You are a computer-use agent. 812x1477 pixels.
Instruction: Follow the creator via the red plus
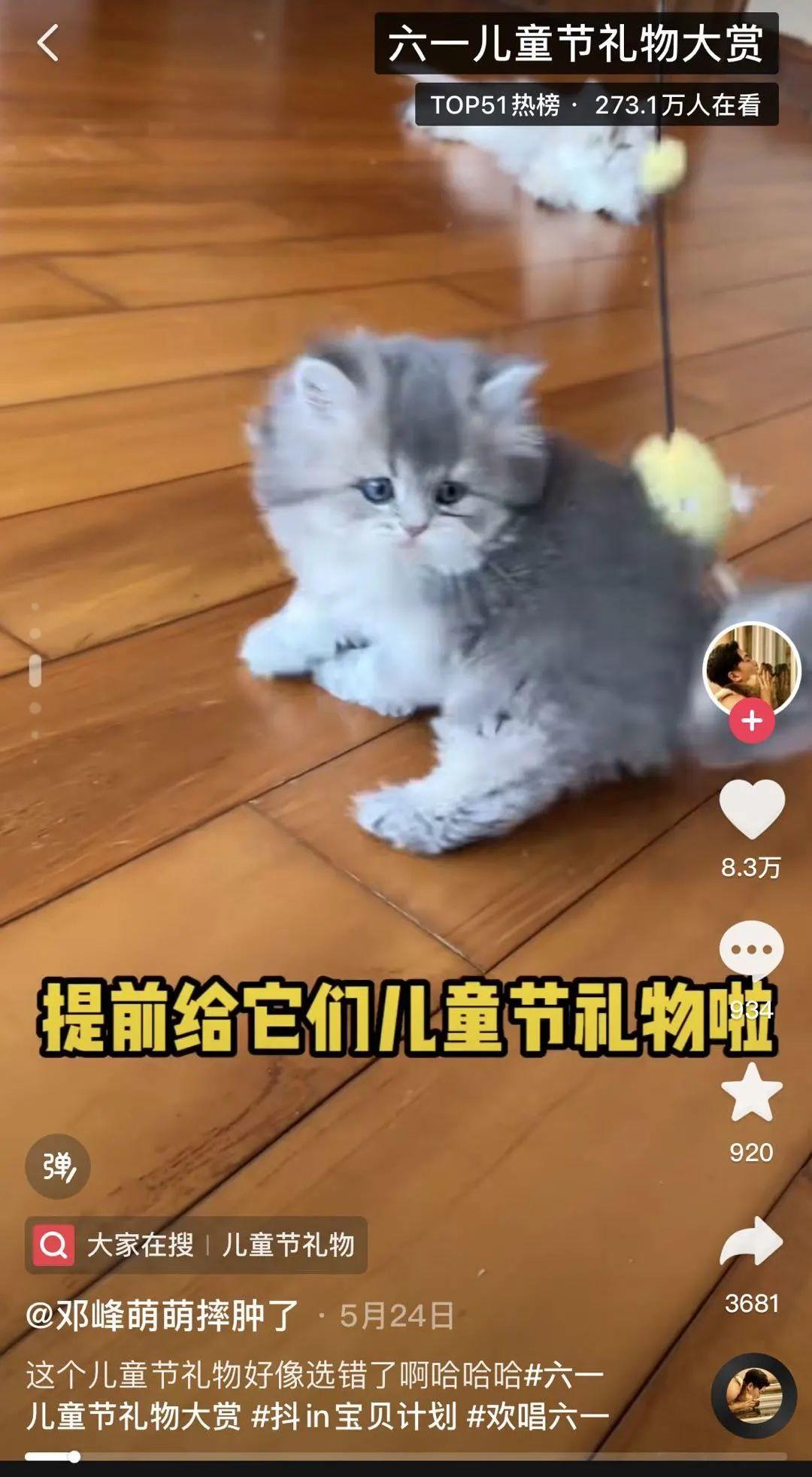tap(751, 721)
